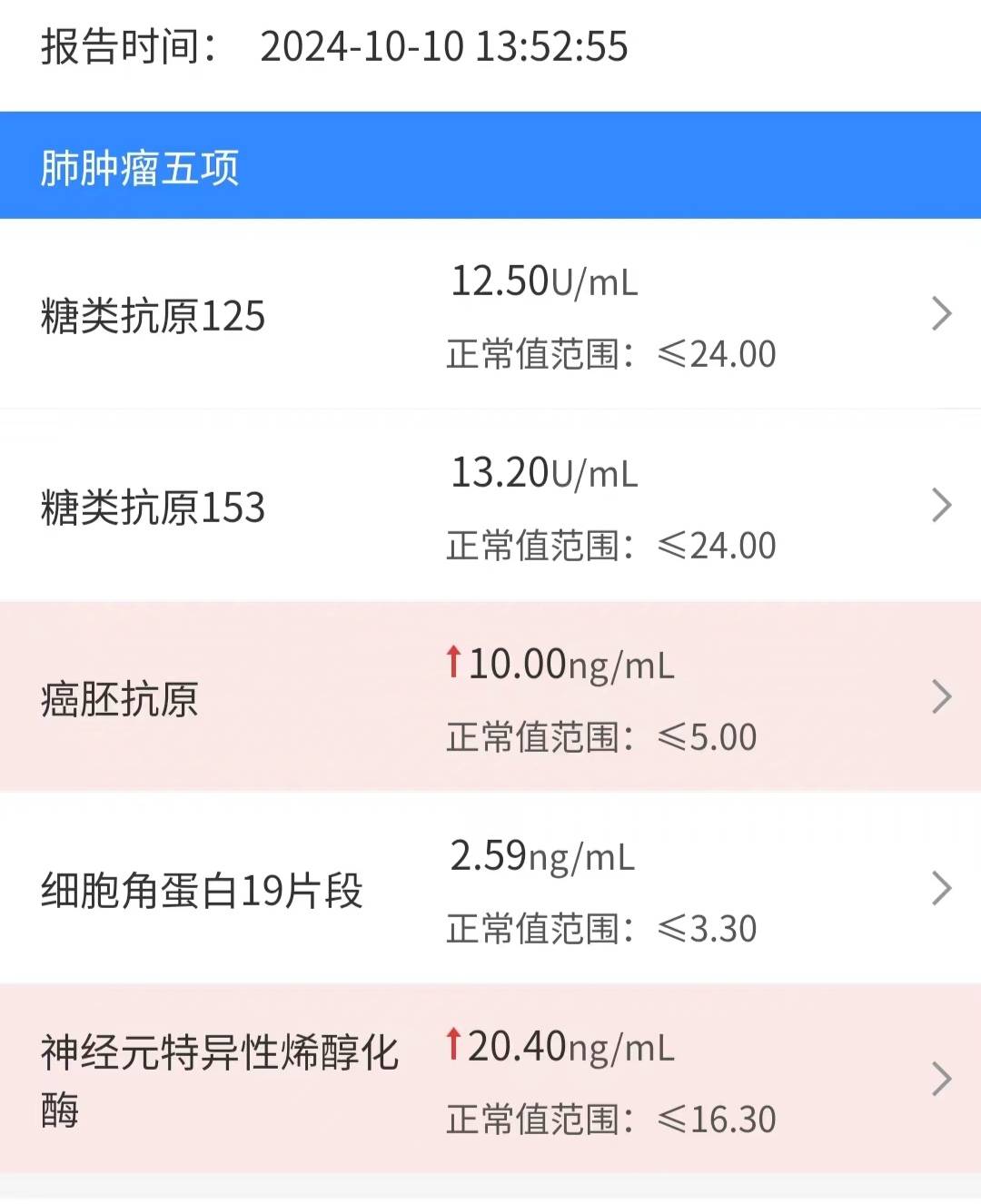The width and height of the screenshot is (981, 1204).
Task: Tap the 神经元特异性烯醇化酶 test name
Action: click(218, 1077)
